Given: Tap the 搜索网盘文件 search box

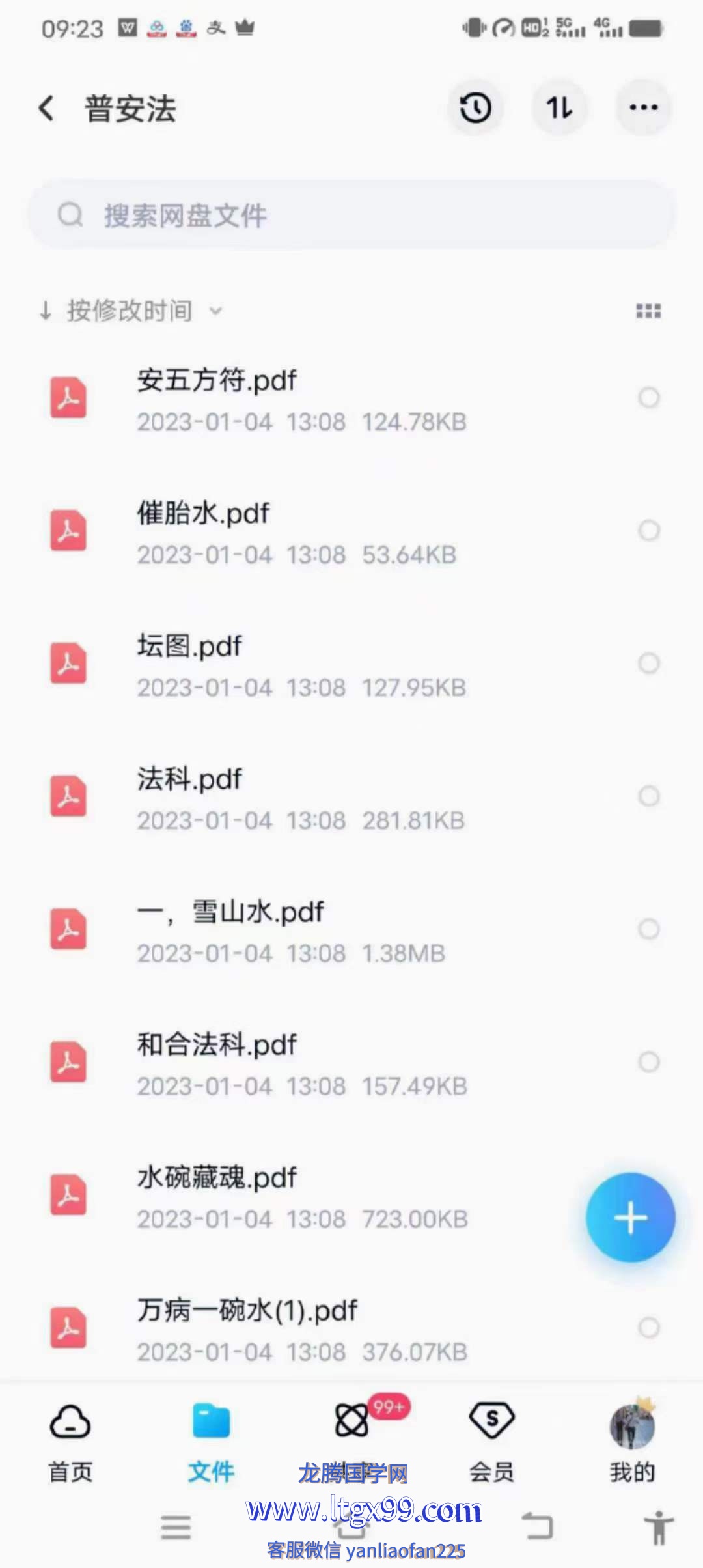Looking at the screenshot, I should click(x=351, y=216).
